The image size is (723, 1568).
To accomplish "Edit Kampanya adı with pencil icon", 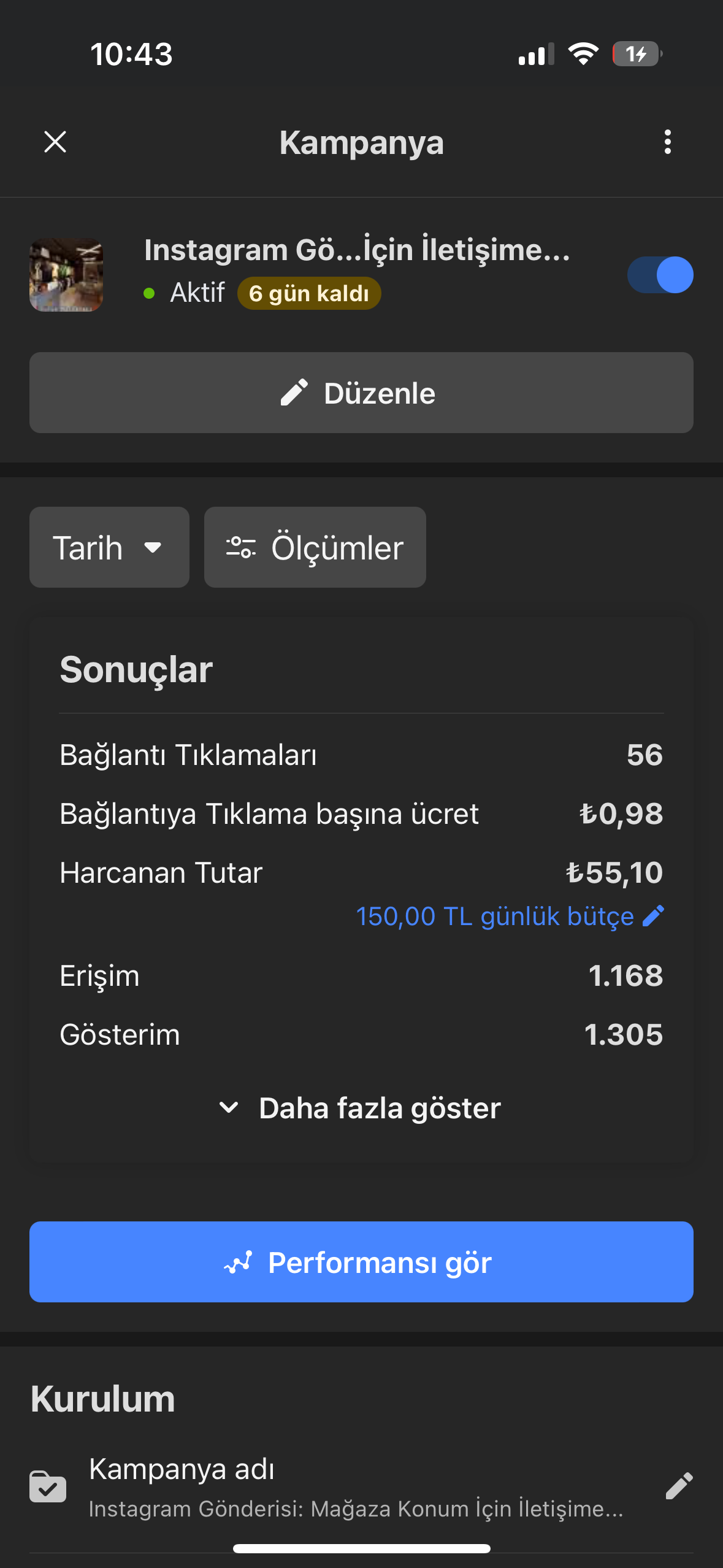I will pyautogui.click(x=679, y=1486).
